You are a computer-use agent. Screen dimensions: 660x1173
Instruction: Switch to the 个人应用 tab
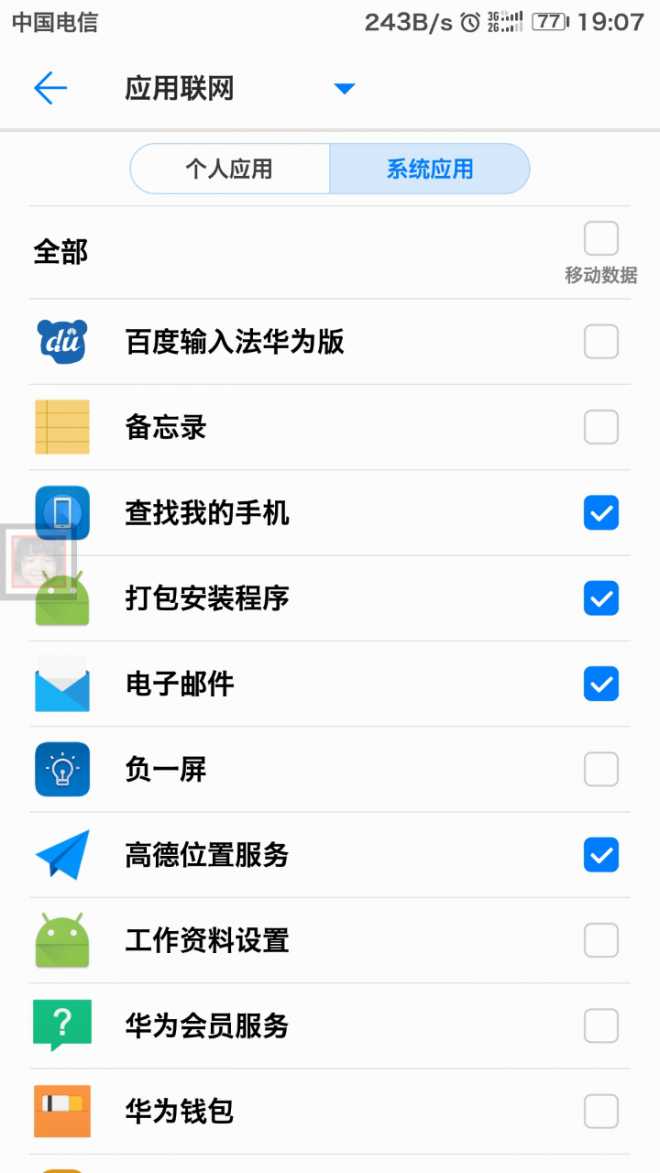230,169
